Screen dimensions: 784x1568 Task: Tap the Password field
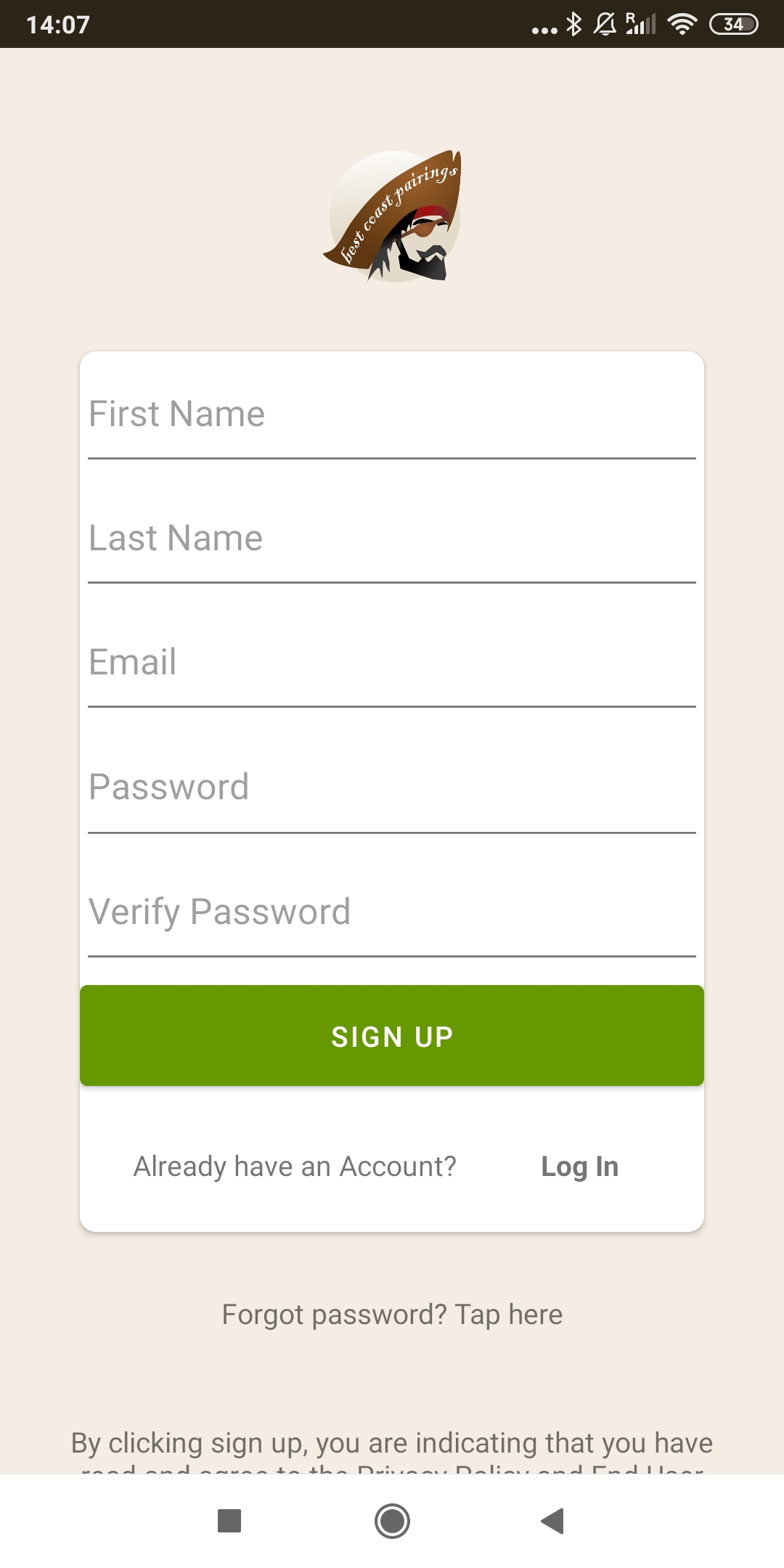pos(392,788)
